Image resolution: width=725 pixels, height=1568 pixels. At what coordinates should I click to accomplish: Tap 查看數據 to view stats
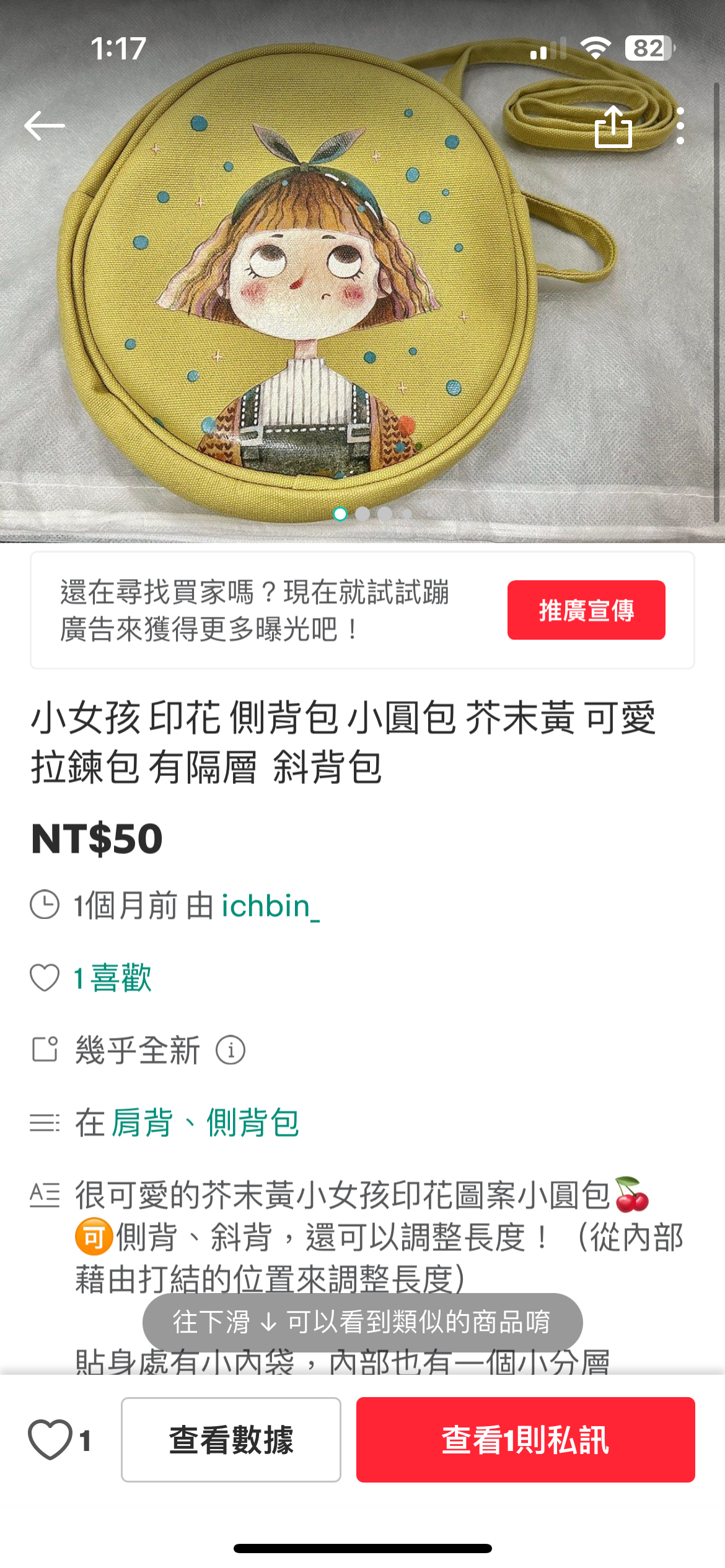click(x=231, y=1440)
